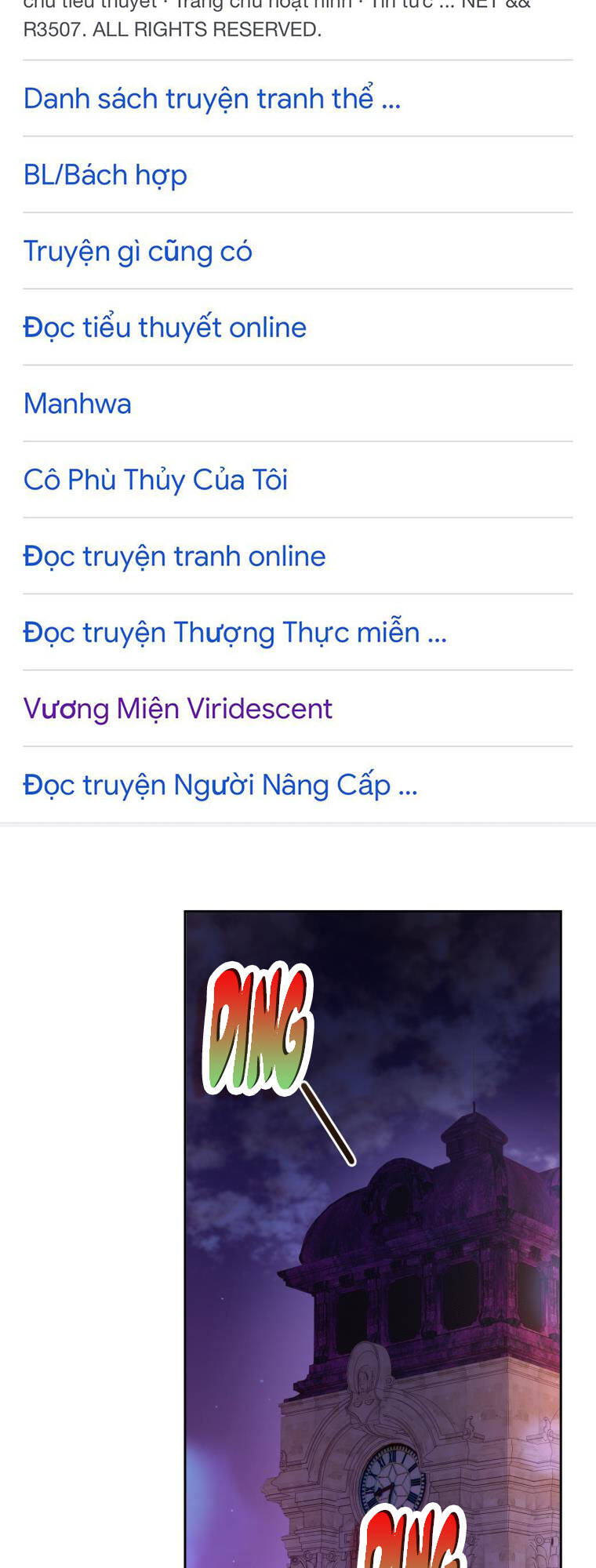
Task: Open Đọc truyện tranh online link
Action: (x=174, y=556)
